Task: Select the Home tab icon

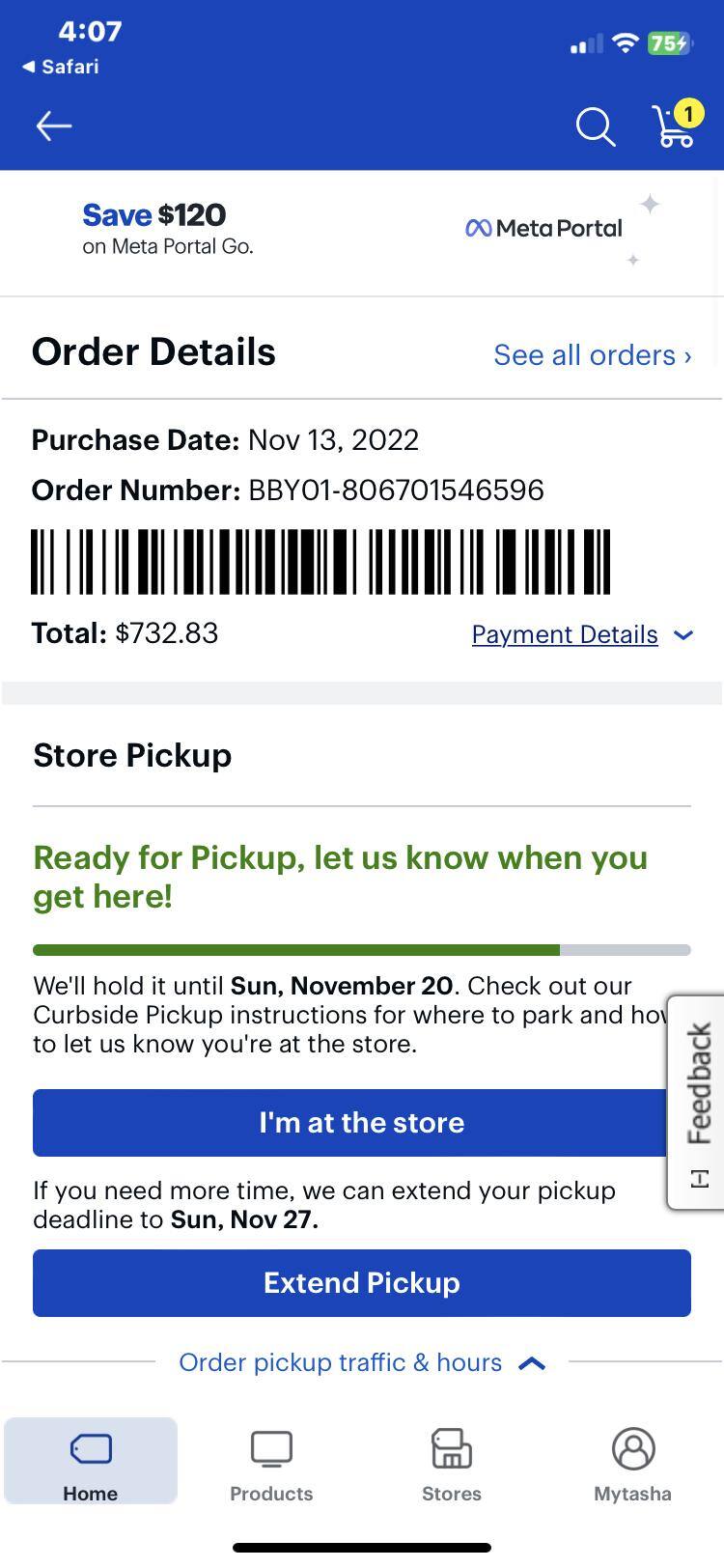Action: point(91,1447)
